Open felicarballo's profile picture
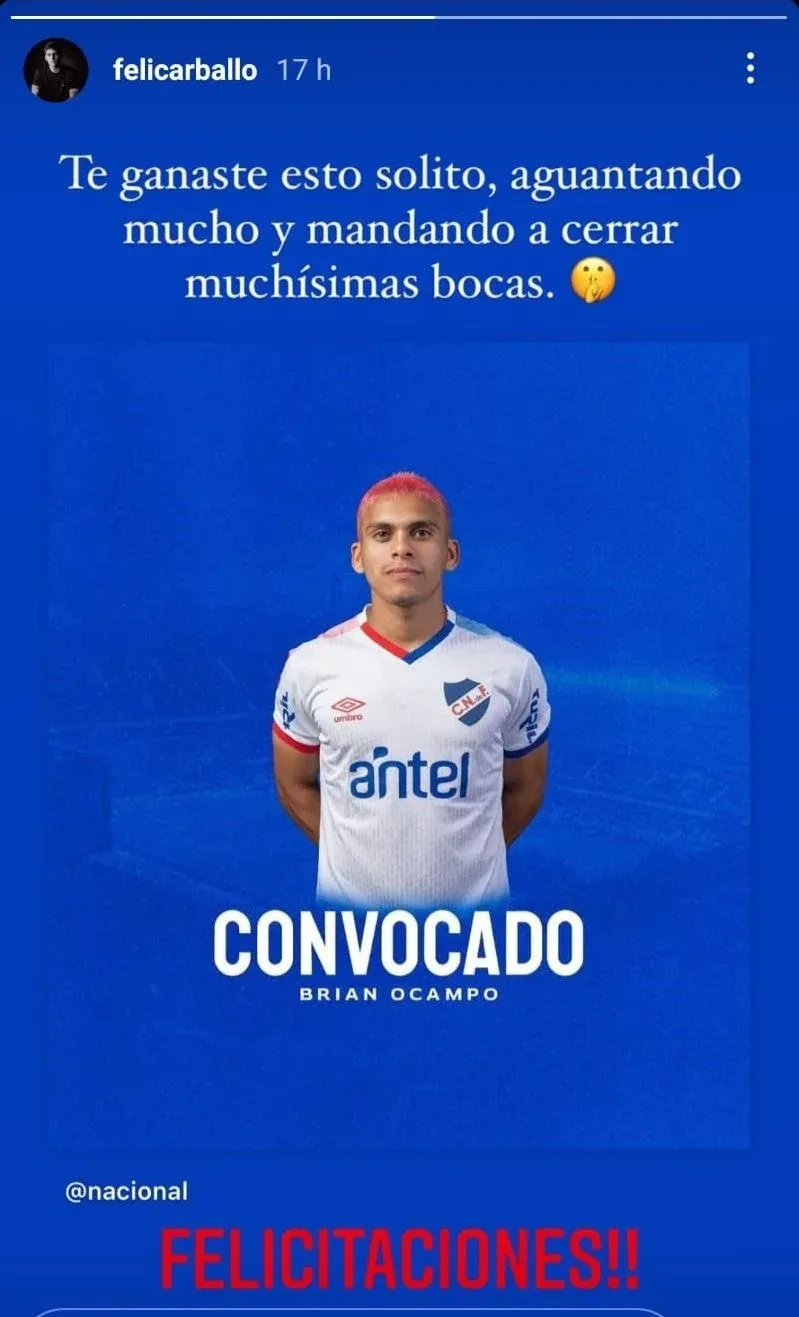Viewport: 799px width, 1317px height. pos(56,70)
